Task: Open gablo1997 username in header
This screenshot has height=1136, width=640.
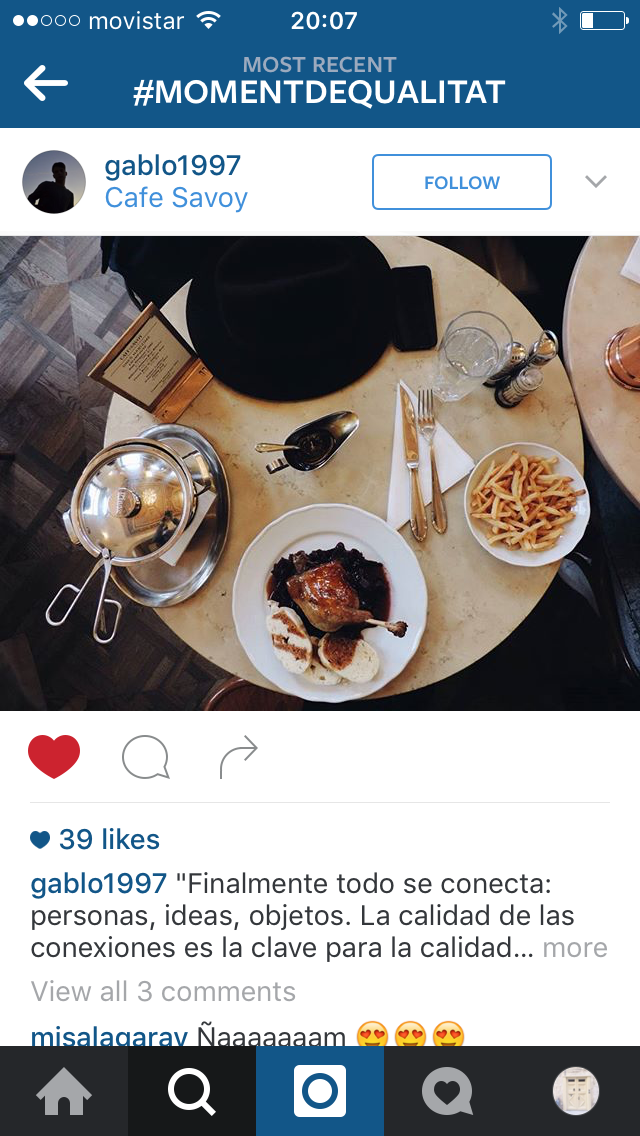Action: (173, 167)
